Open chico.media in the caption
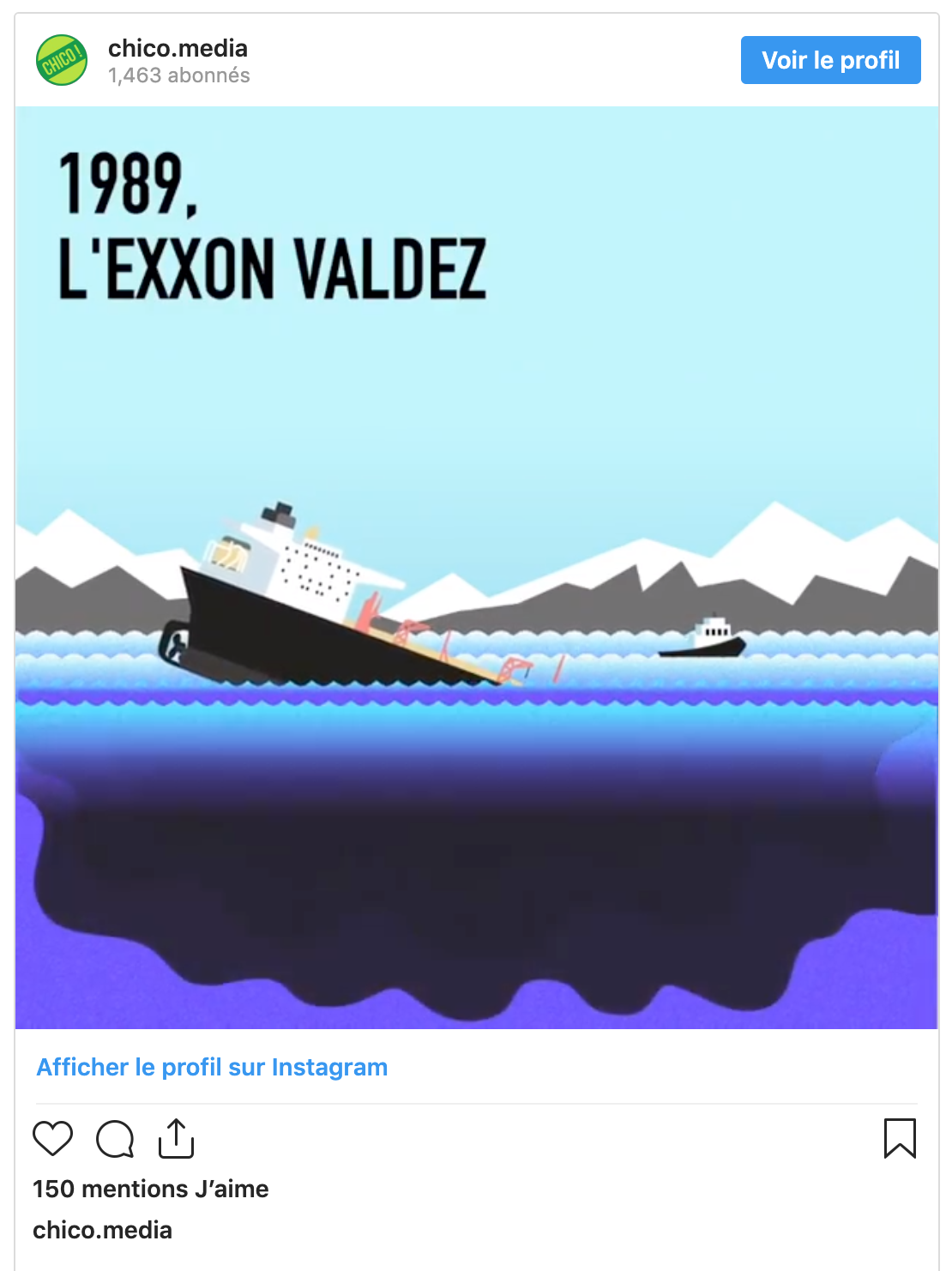The width and height of the screenshot is (952, 1271). 103,1230
